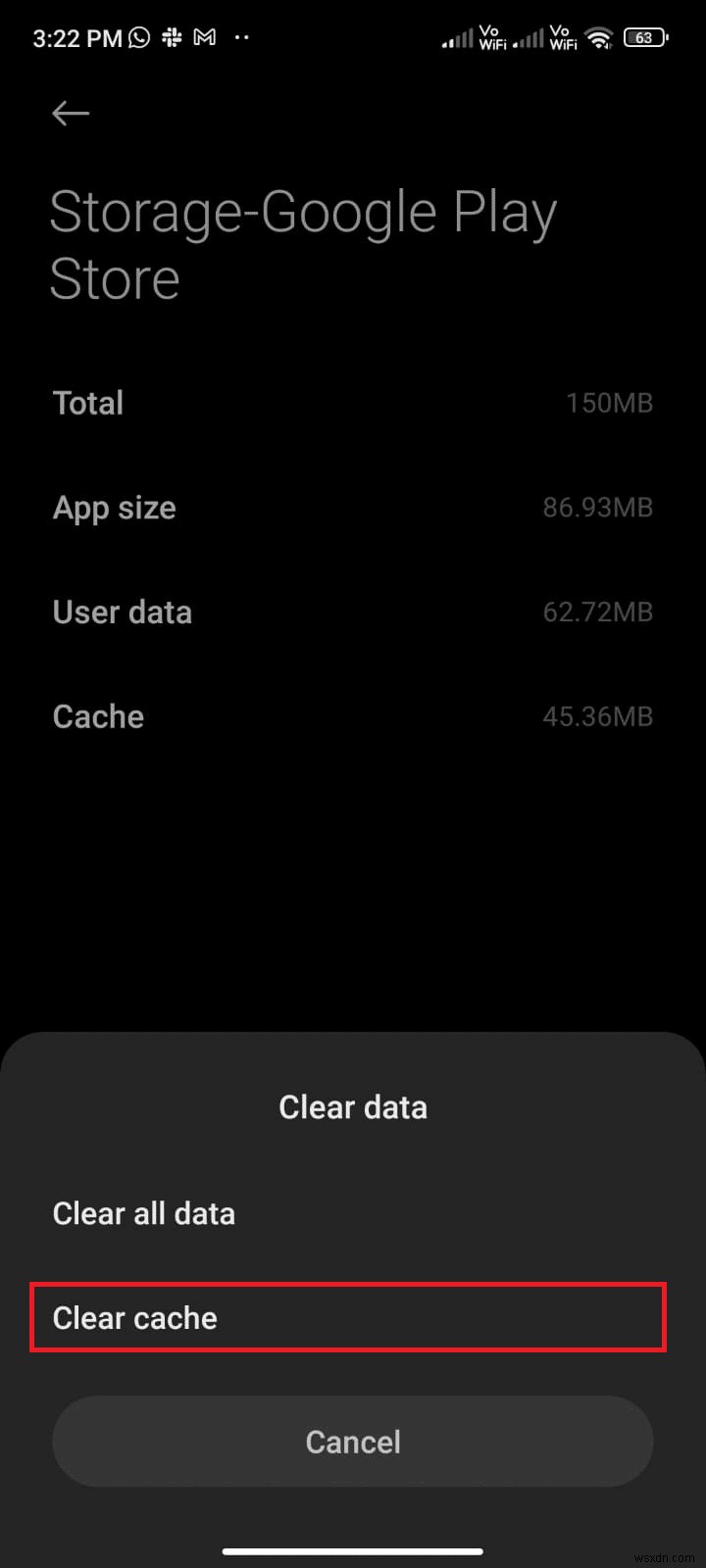Tap the Storage-Google Play Store heading
This screenshot has width=706, height=1568.
304,245
